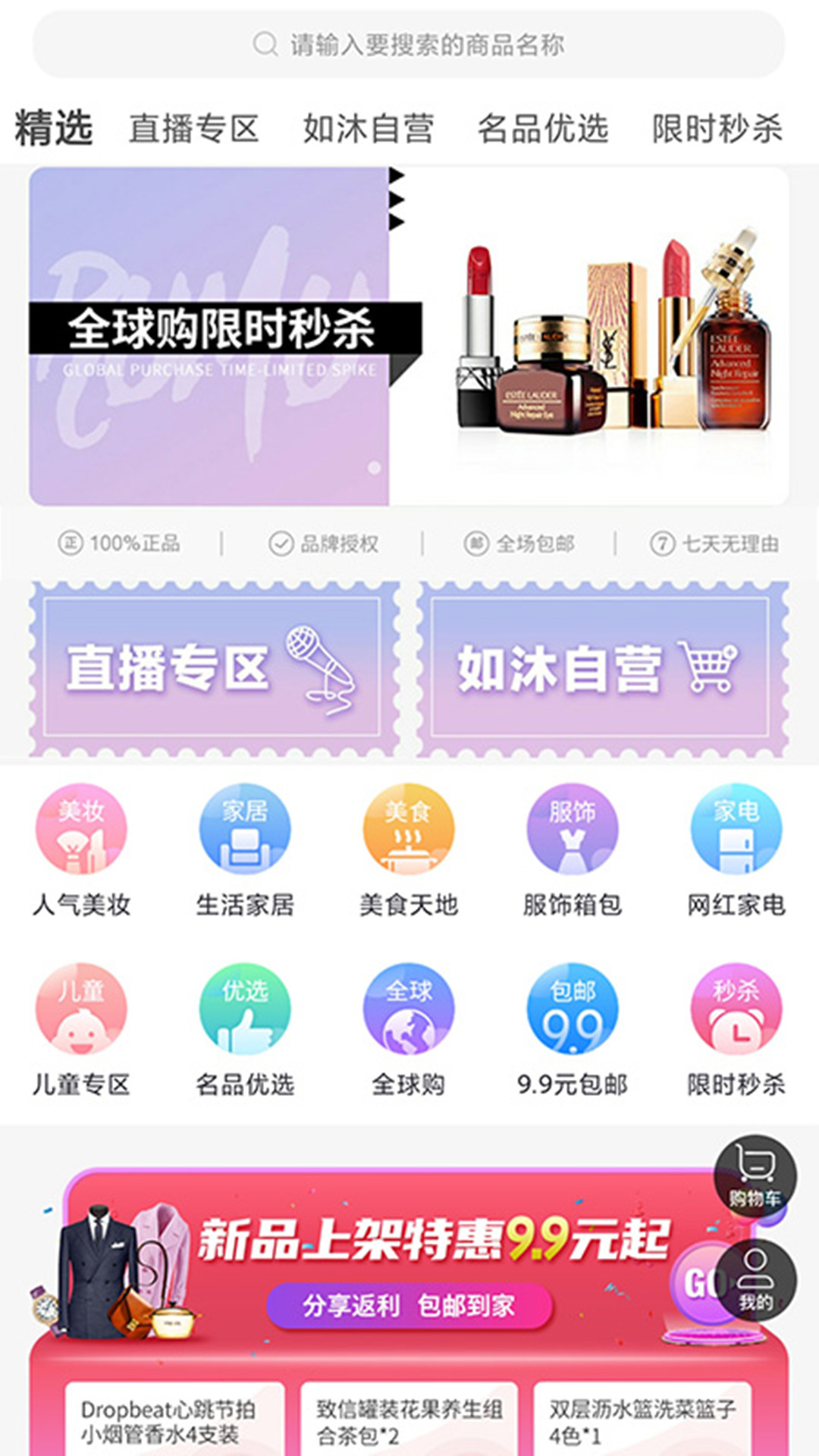Tap the product search field
This screenshot has height=1456, width=819.
pos(409,45)
